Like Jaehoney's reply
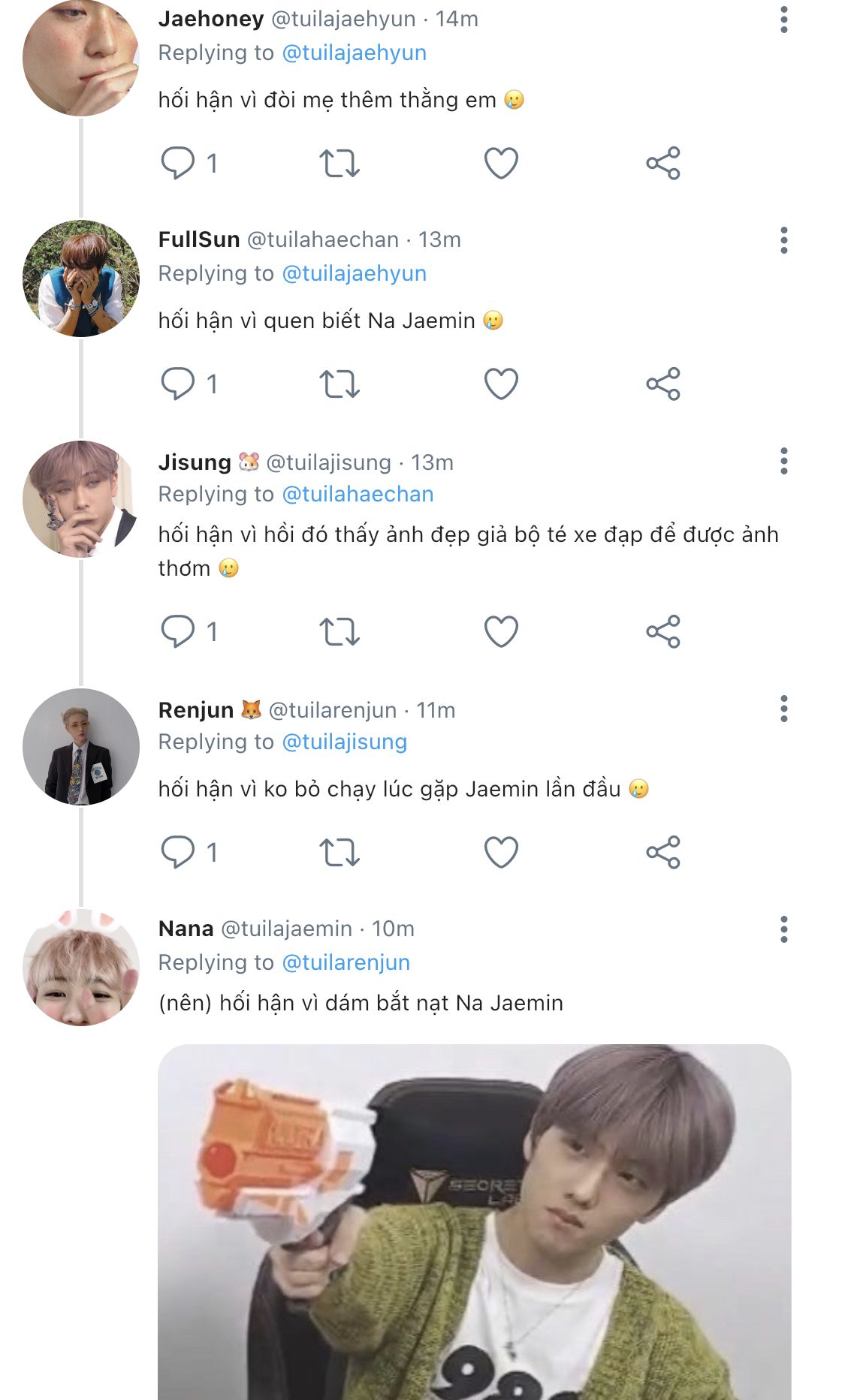This screenshot has height=1400, width=845. pyautogui.click(x=501, y=163)
